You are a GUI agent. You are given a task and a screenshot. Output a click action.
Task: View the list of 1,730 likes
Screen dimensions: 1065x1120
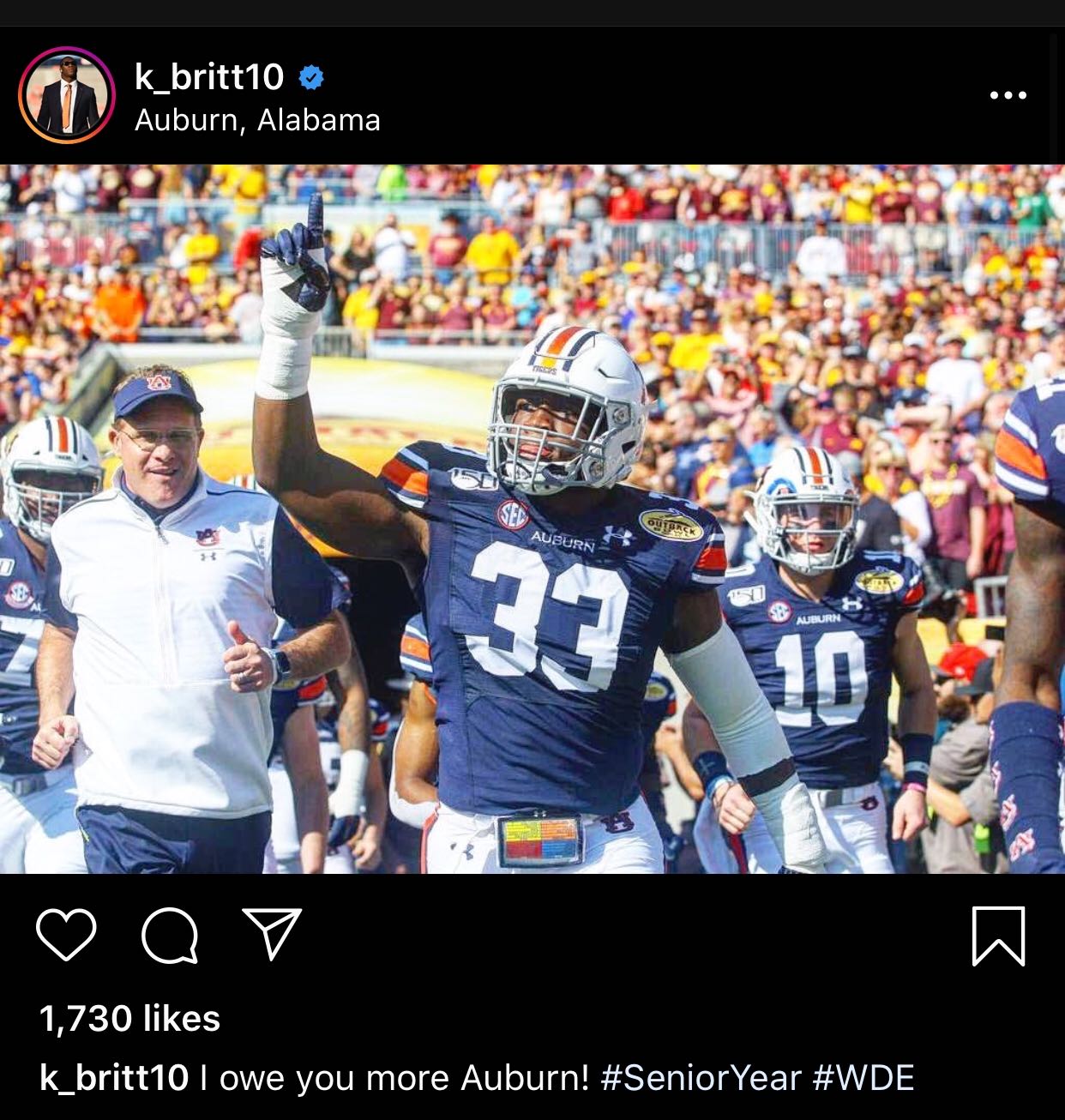coord(129,1019)
